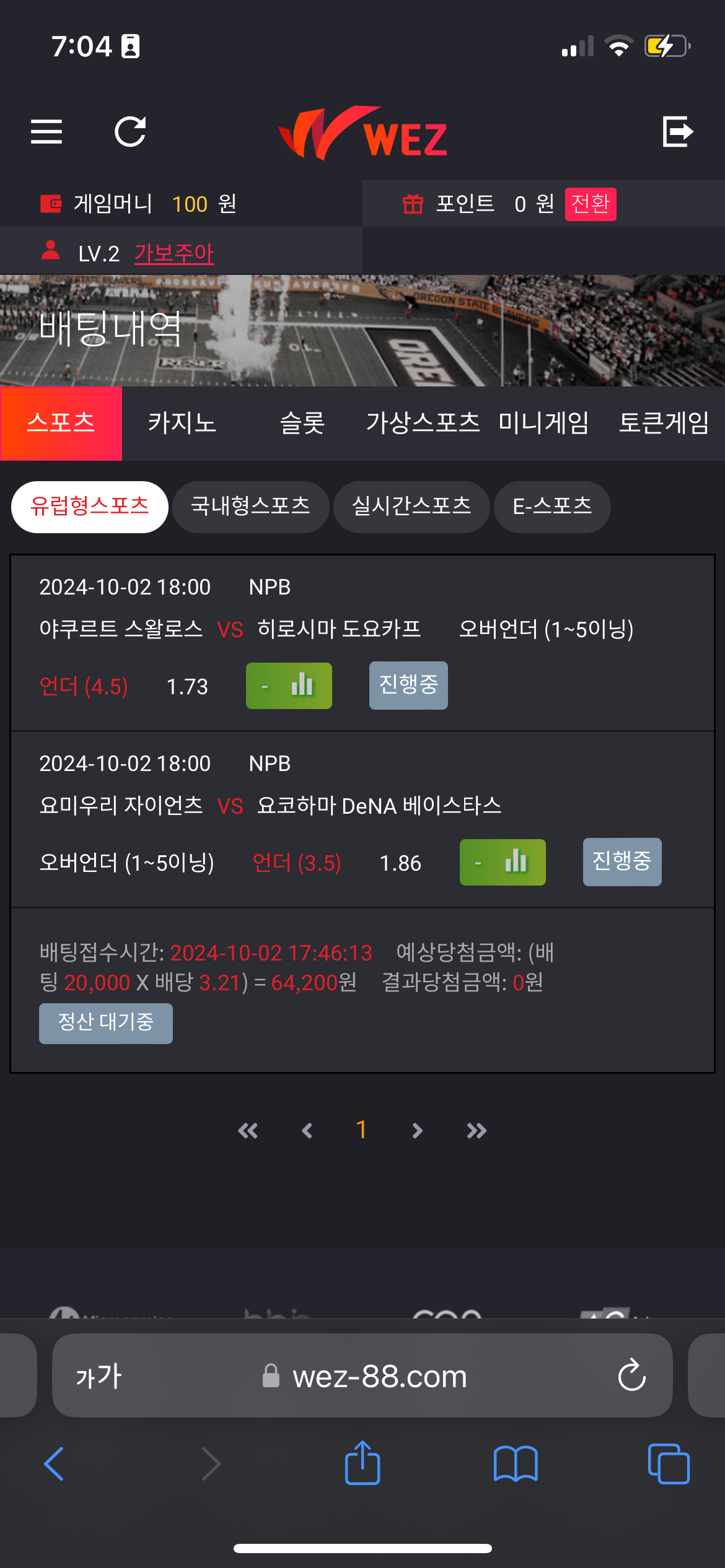The width and height of the screenshot is (725, 1568).
Task: Open stats chart for 야쿠르트 스왈로스 match
Action: 289,686
